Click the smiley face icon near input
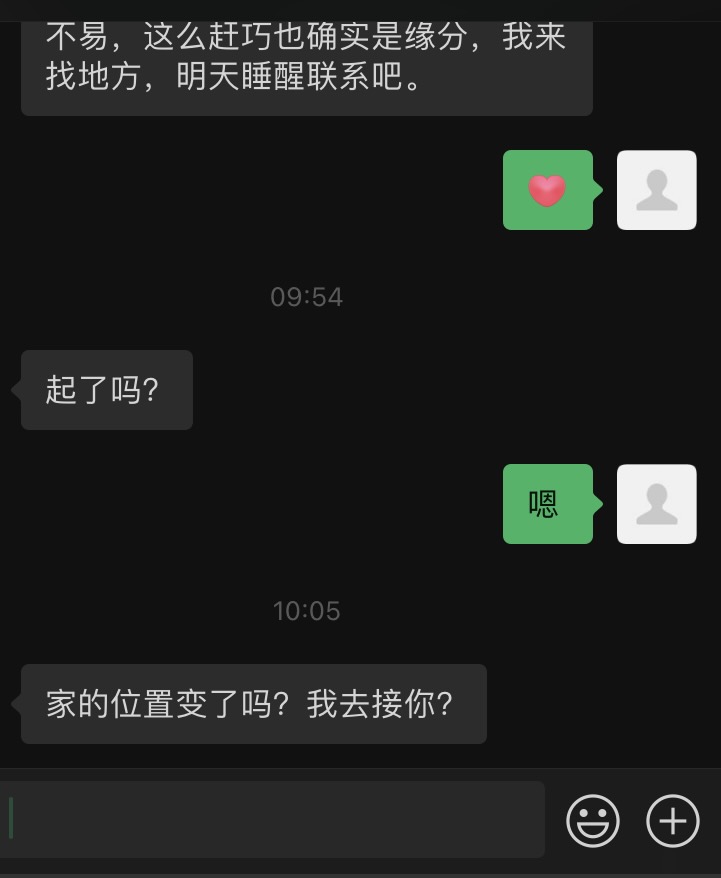 [x=592, y=820]
